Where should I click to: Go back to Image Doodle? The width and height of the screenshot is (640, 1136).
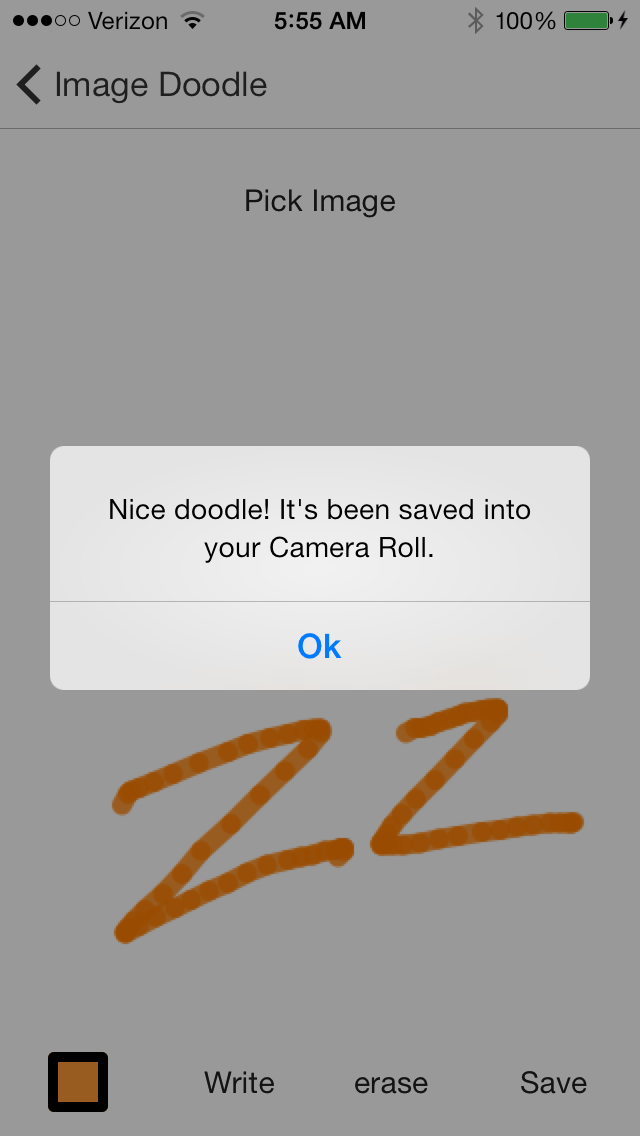pos(142,85)
